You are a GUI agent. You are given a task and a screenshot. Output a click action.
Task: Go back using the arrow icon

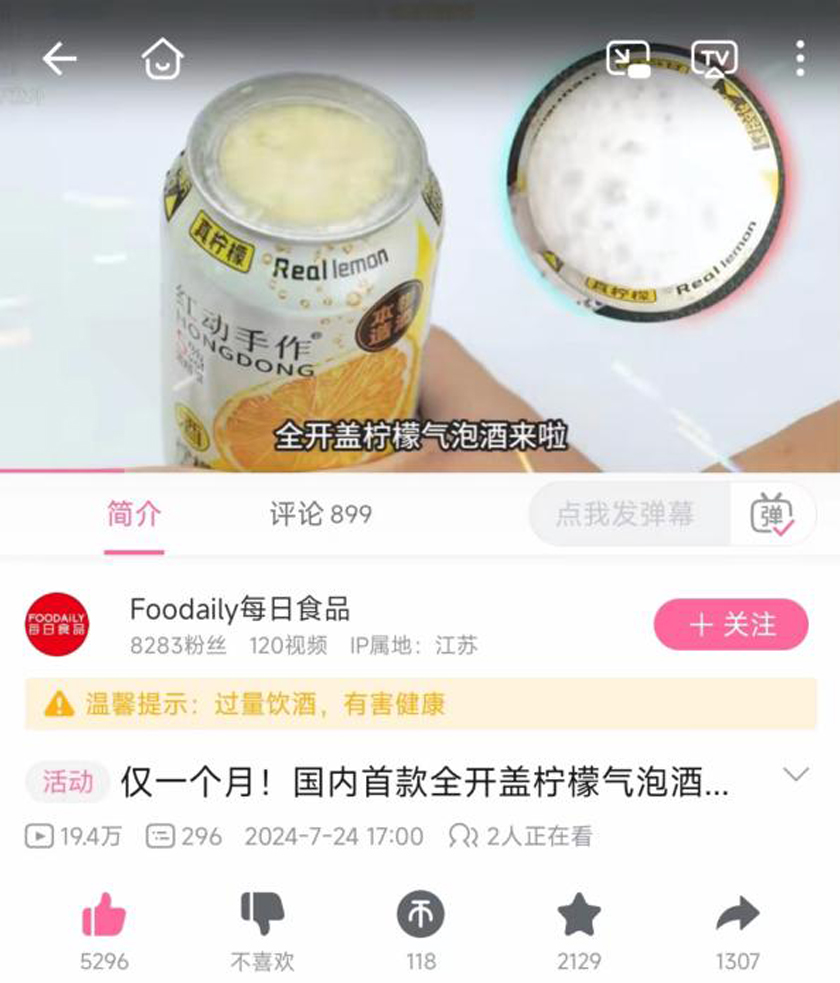pos(59,59)
